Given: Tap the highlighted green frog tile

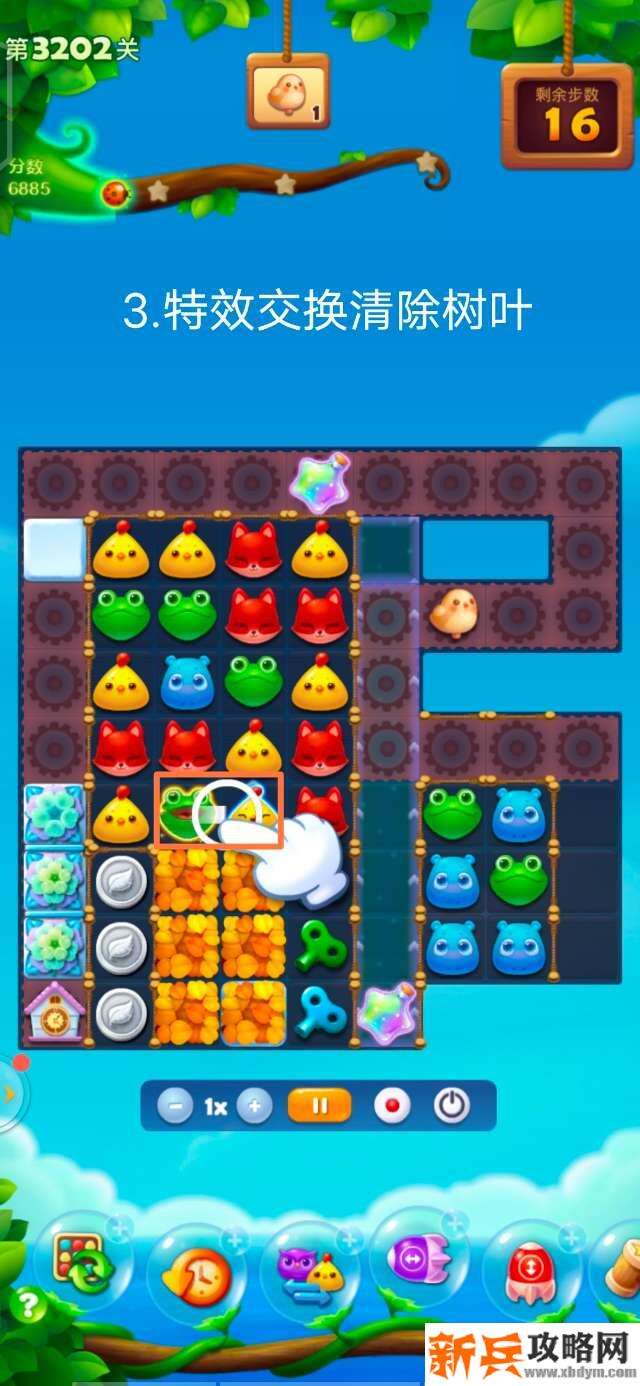Looking at the screenshot, I should point(186,810).
